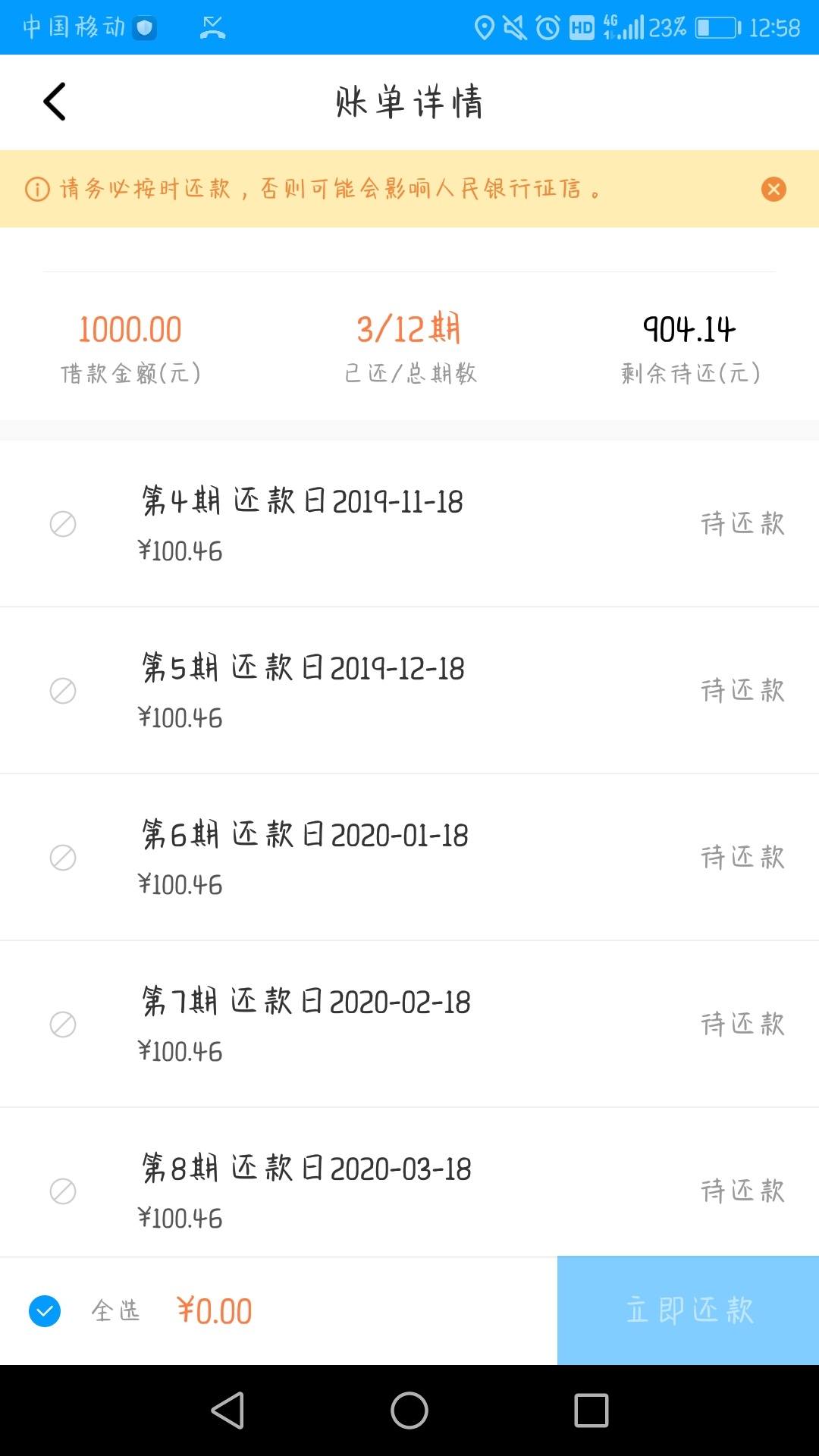Select the 第8期 repayment checkbox
Image resolution: width=819 pixels, height=1456 pixels.
click(63, 1191)
